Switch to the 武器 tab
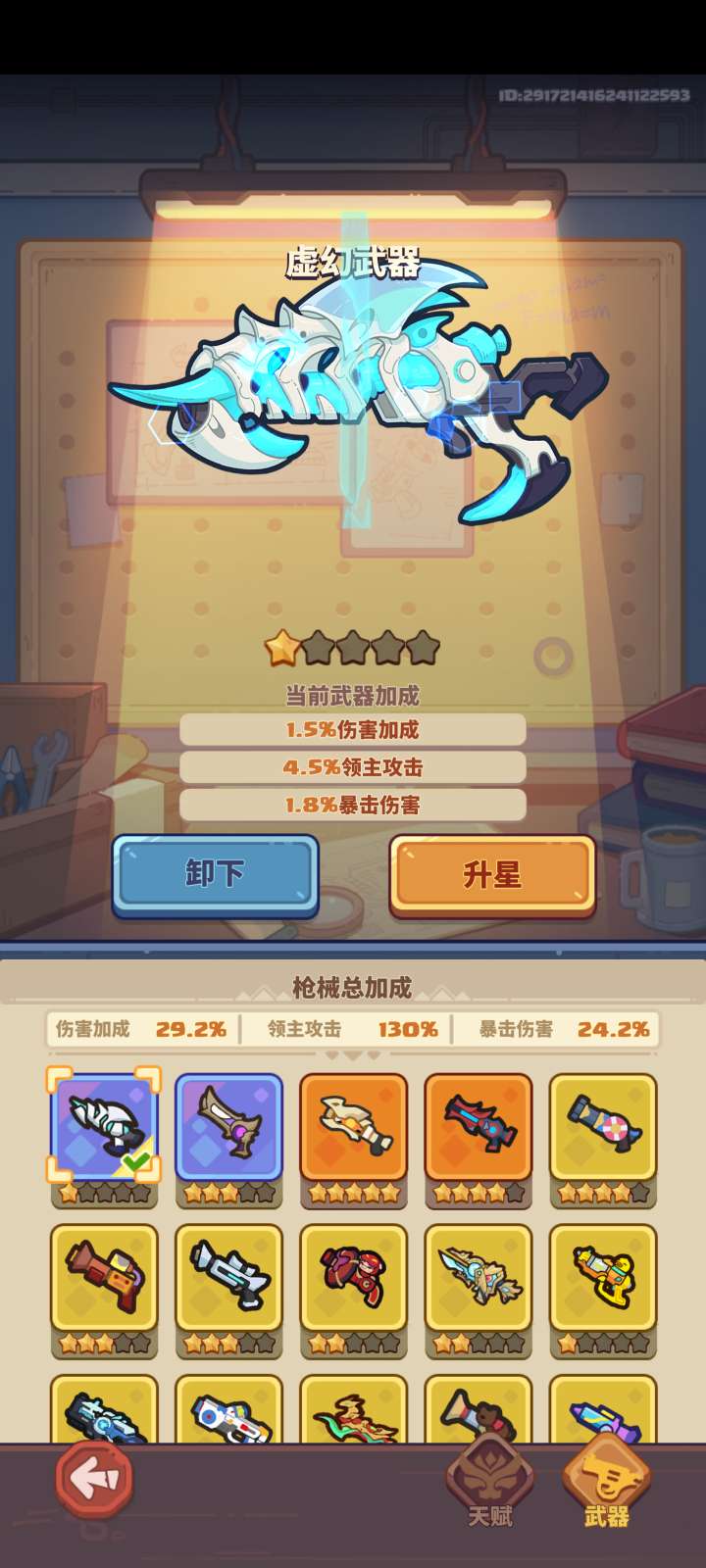The image size is (706, 1568). (x=606, y=1485)
